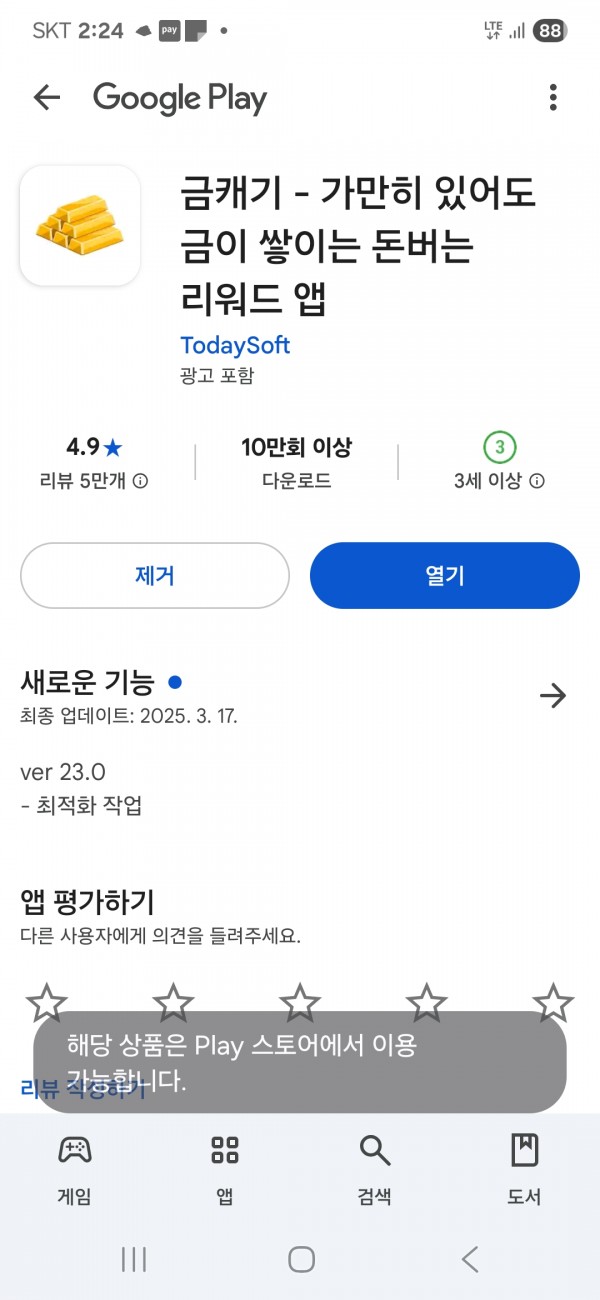Give the app five stars
Screen dimensions: 600x1300
553,1002
